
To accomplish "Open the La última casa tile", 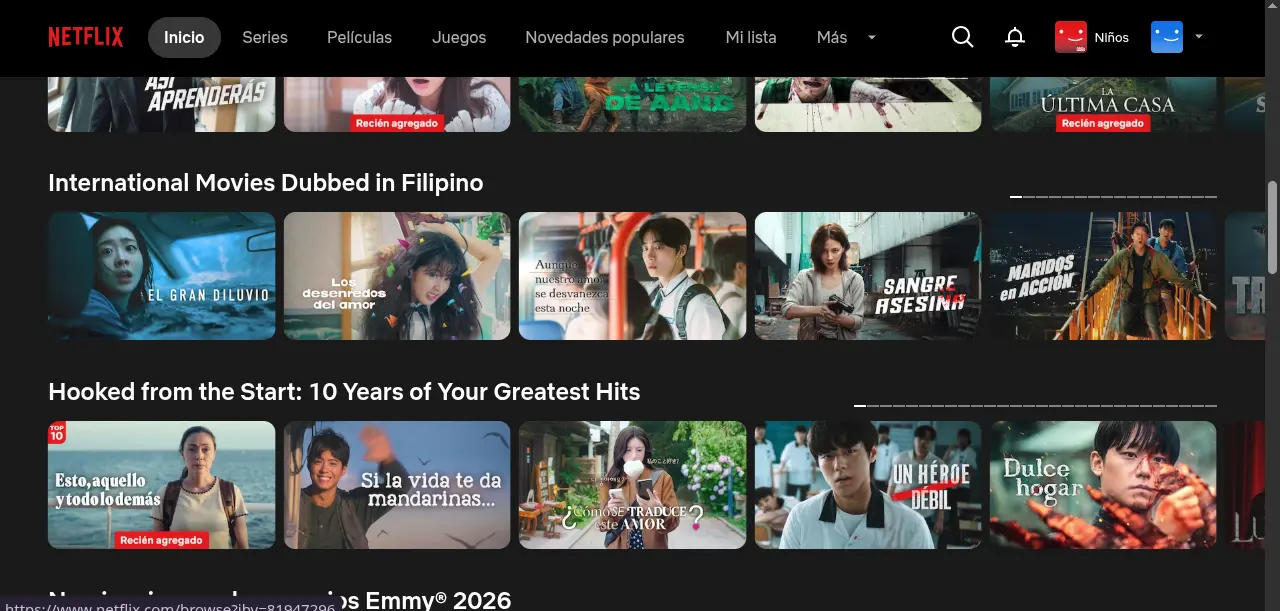I will (x=1103, y=104).
